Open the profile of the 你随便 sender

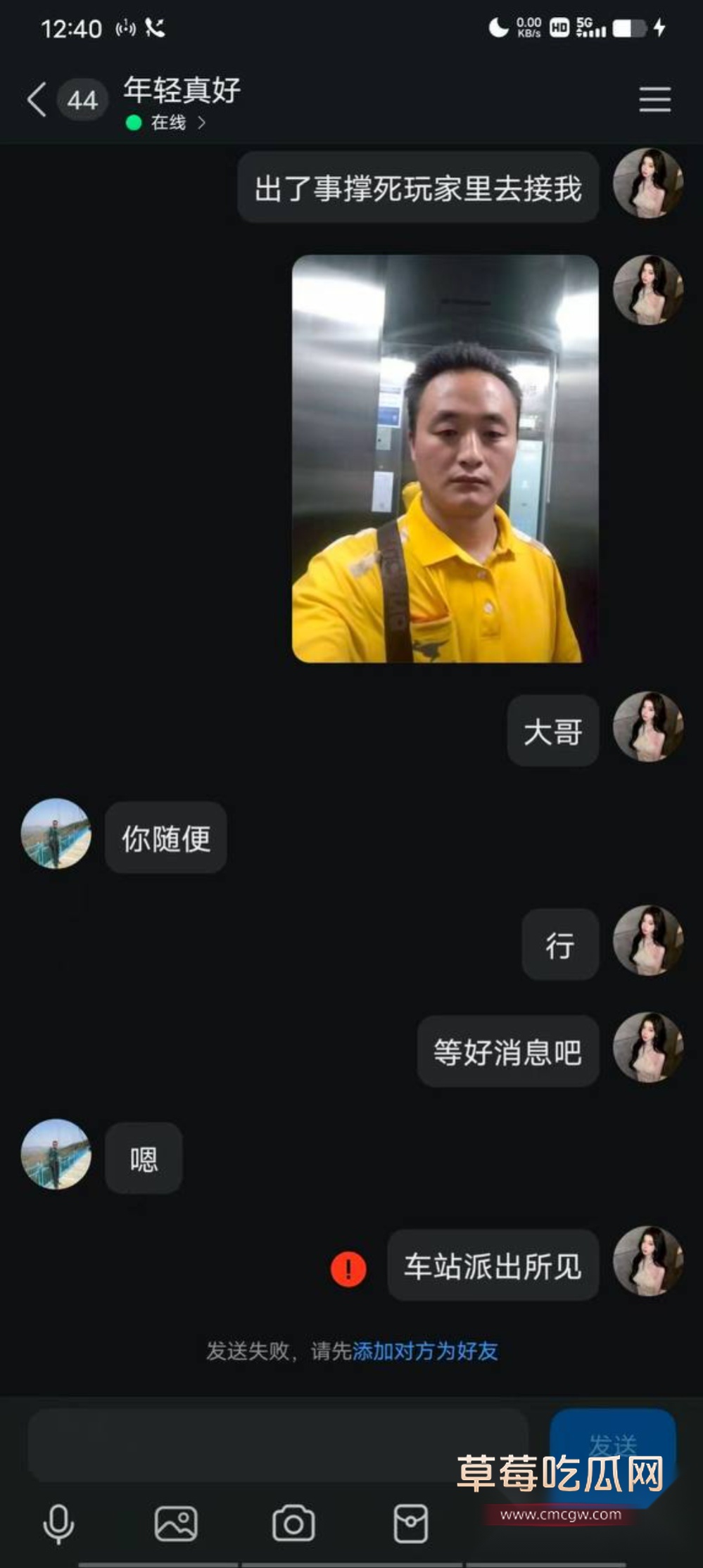tap(56, 834)
